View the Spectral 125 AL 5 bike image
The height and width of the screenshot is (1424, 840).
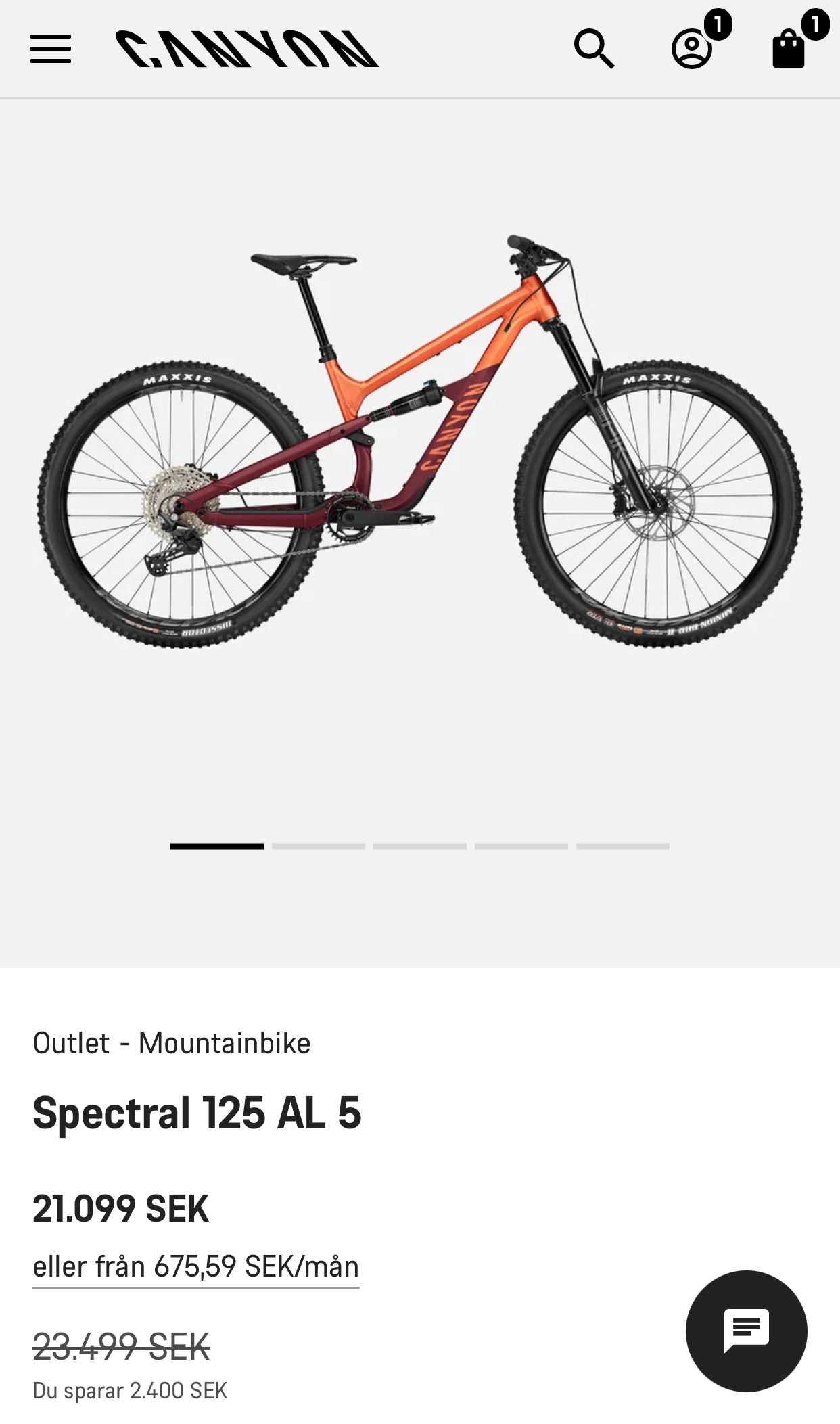(x=419, y=440)
